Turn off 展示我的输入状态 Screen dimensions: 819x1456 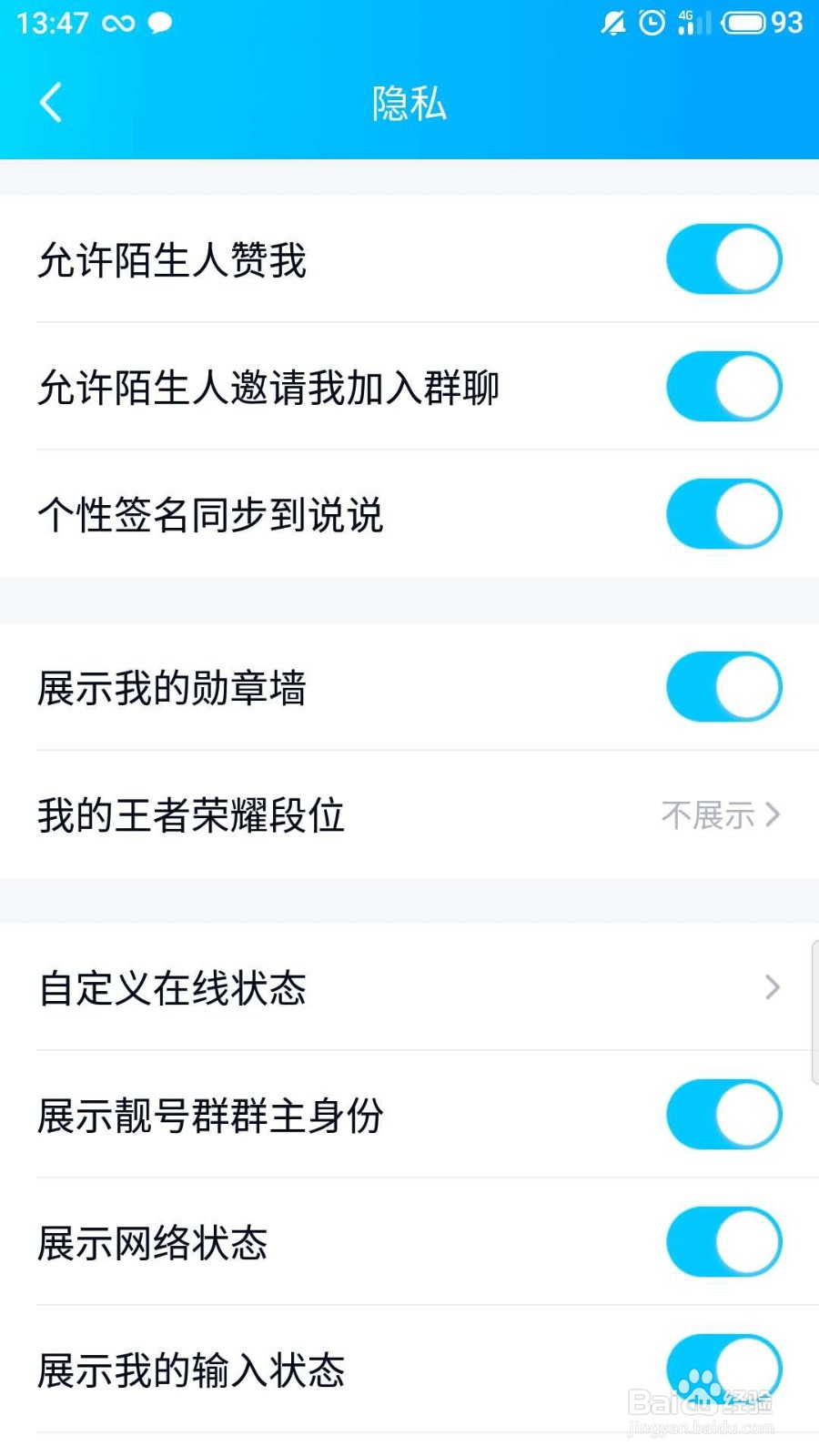point(723,1370)
